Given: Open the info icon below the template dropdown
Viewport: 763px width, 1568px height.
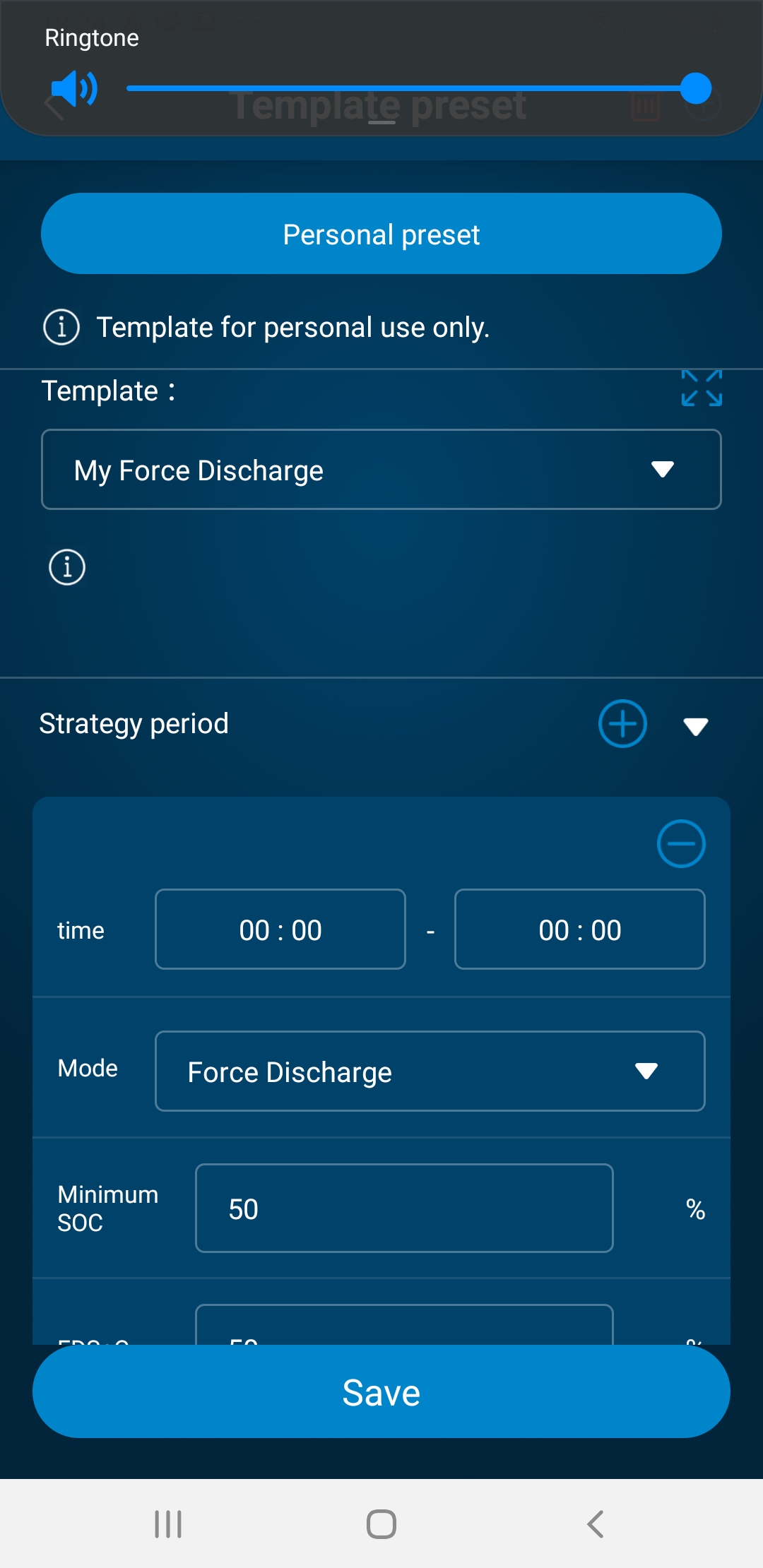Looking at the screenshot, I should tap(67, 567).
